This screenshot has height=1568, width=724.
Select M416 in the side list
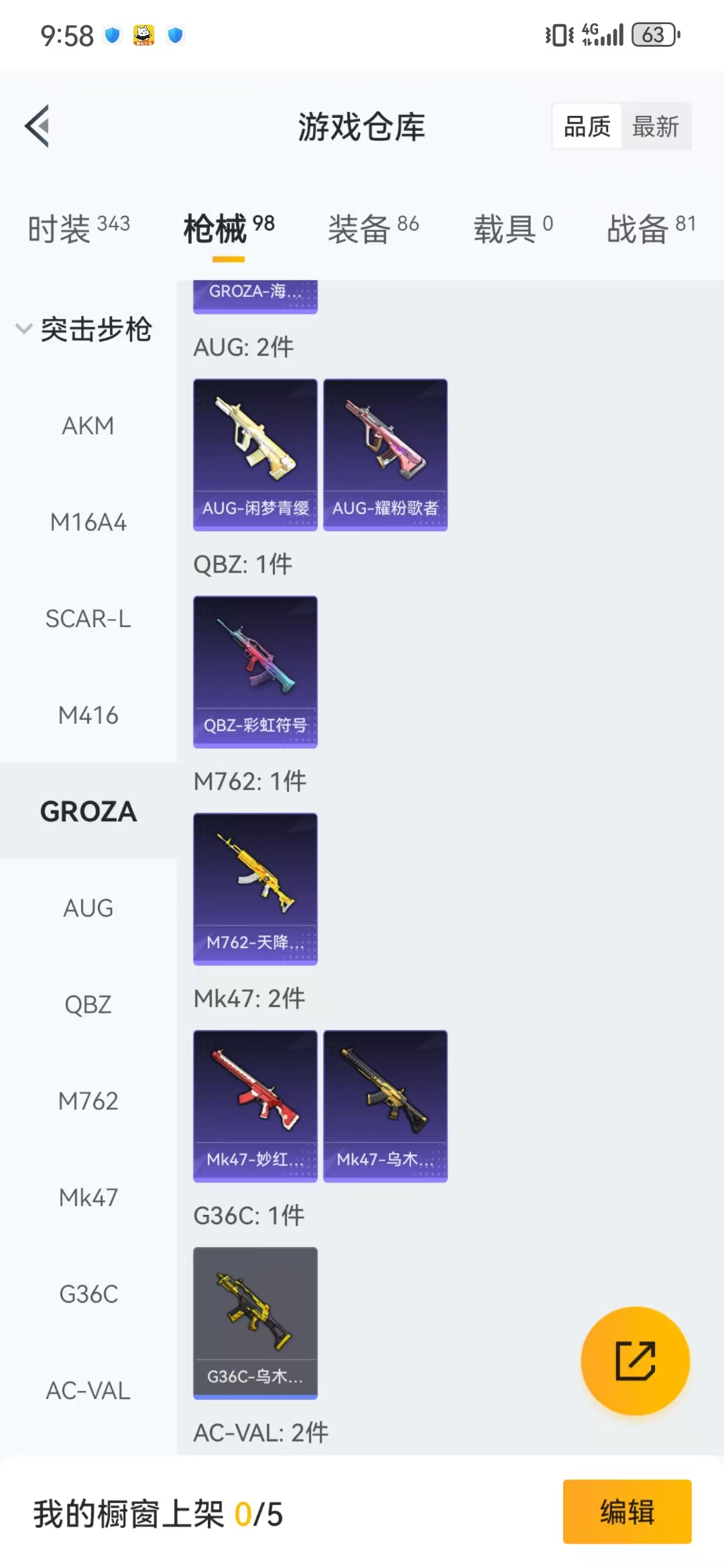click(88, 715)
